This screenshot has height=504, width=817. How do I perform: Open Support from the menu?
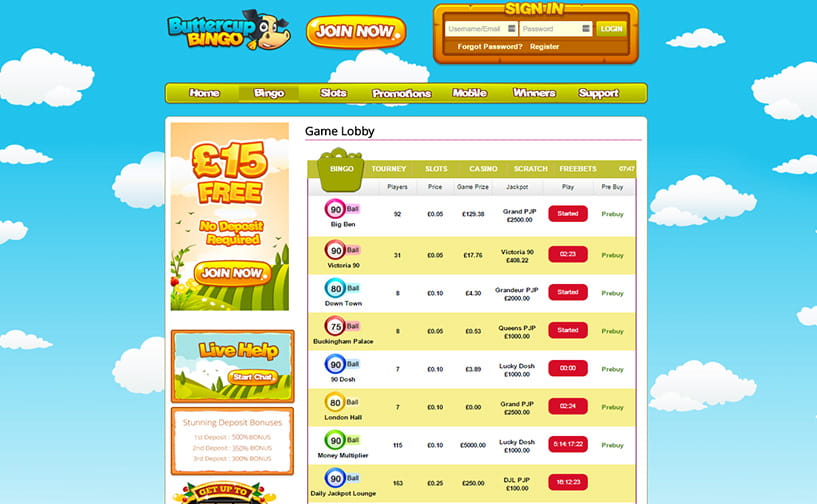[598, 93]
